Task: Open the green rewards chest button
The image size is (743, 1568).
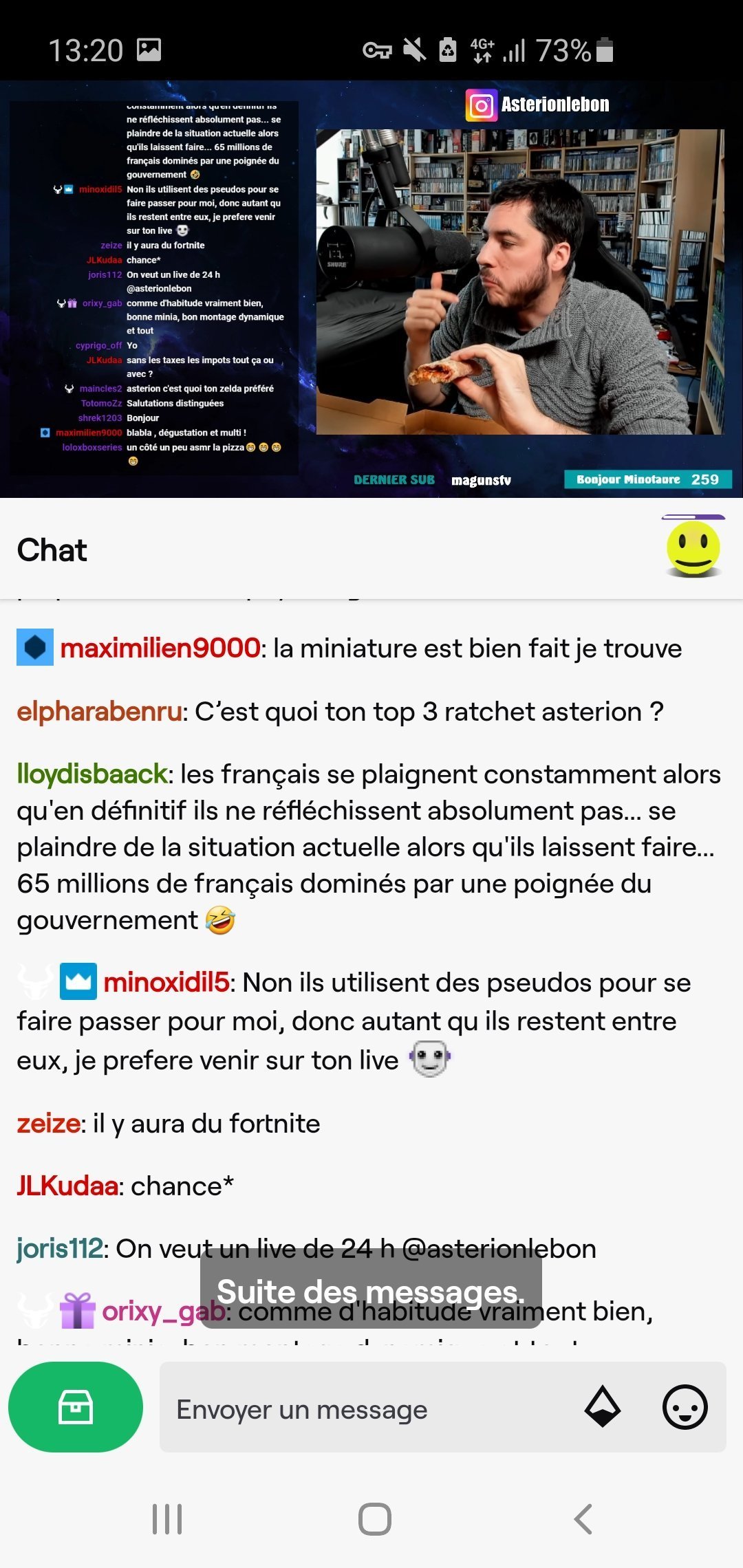Action: tap(76, 1406)
